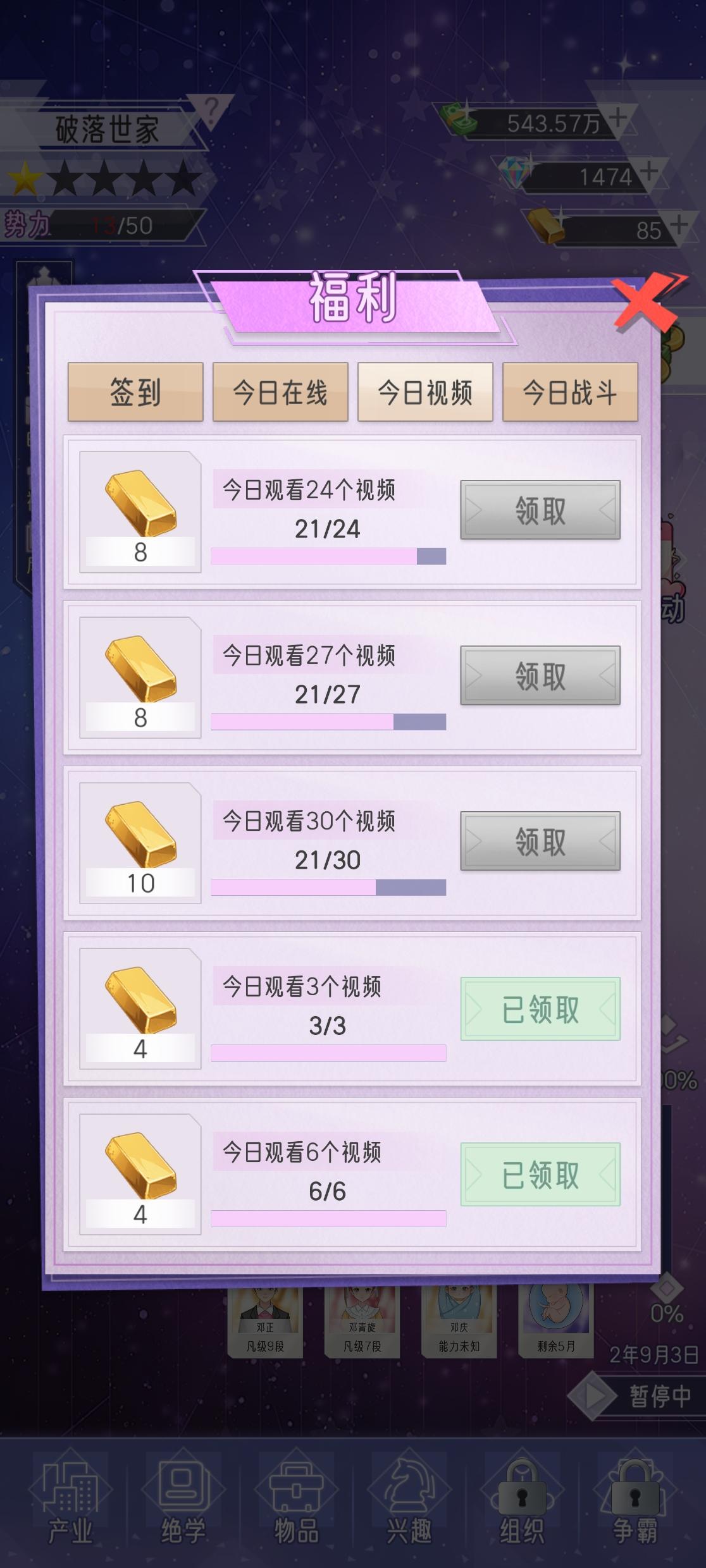Switch to the 签到 tab
The image size is (706, 1568).
click(x=135, y=392)
